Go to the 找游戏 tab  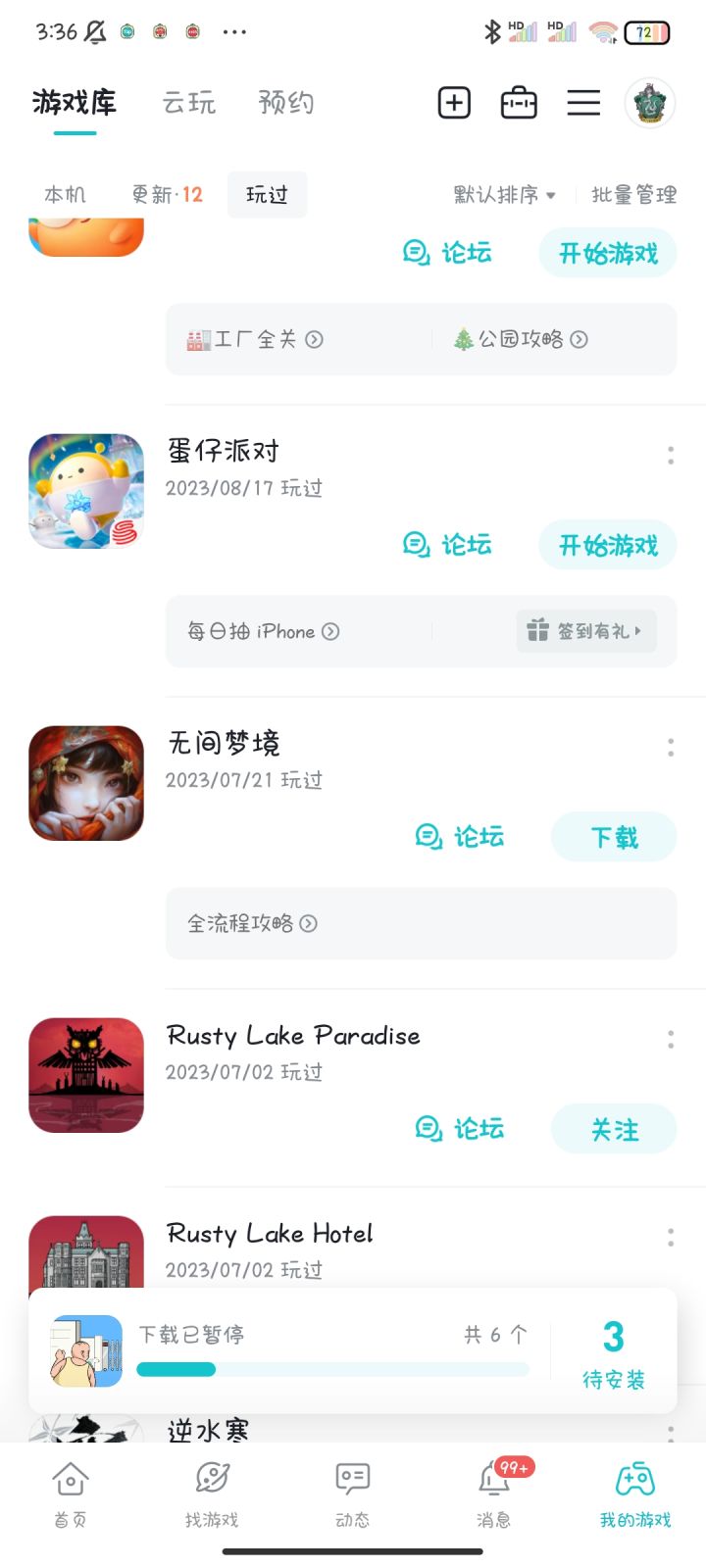(212, 1493)
